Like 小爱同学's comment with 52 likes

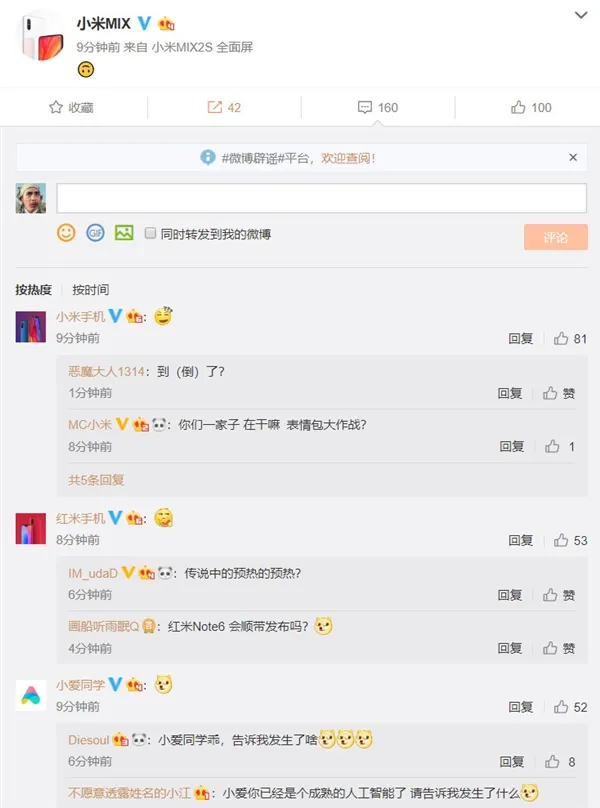570,707
